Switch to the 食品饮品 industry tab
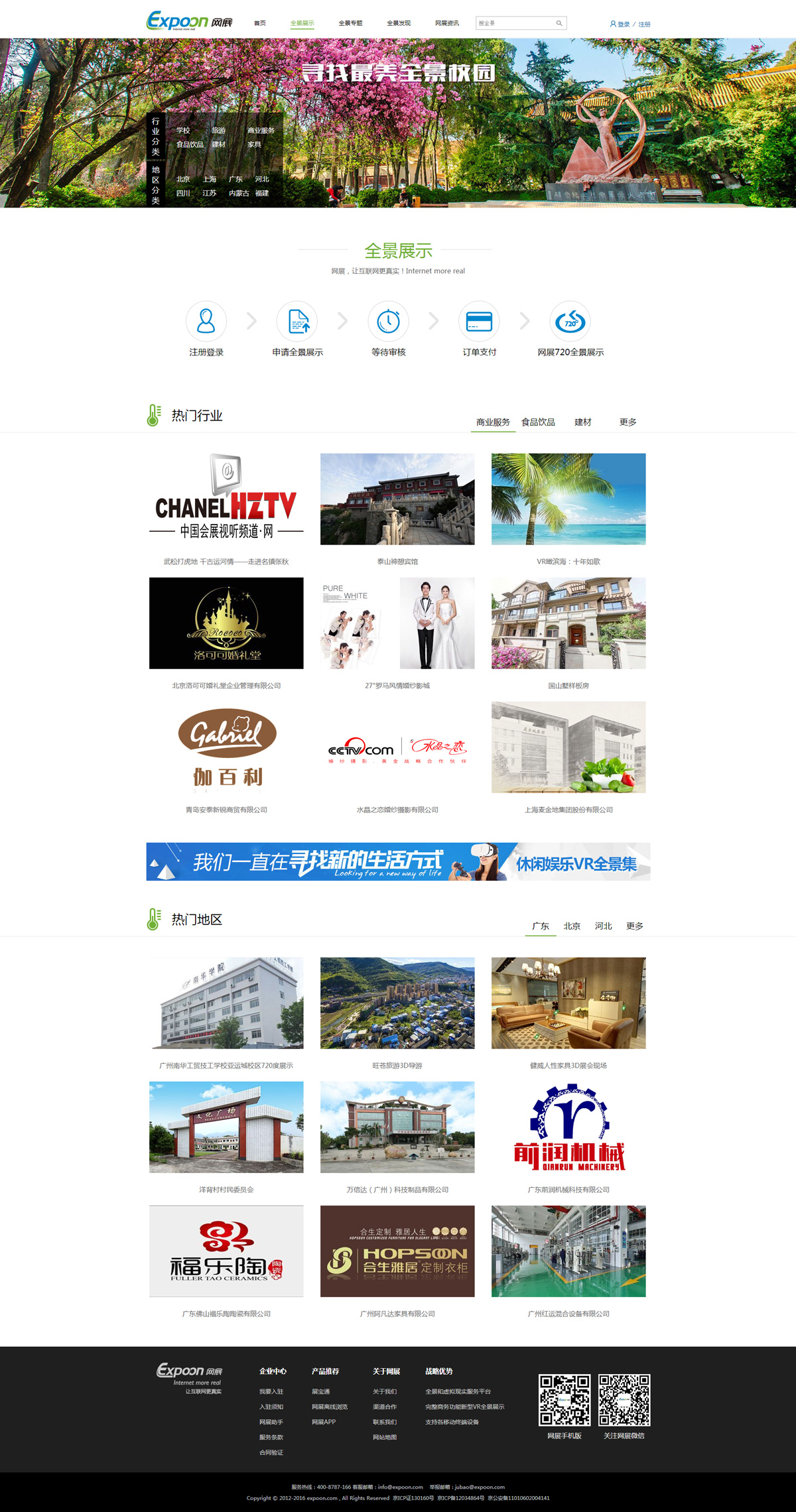 (x=538, y=422)
